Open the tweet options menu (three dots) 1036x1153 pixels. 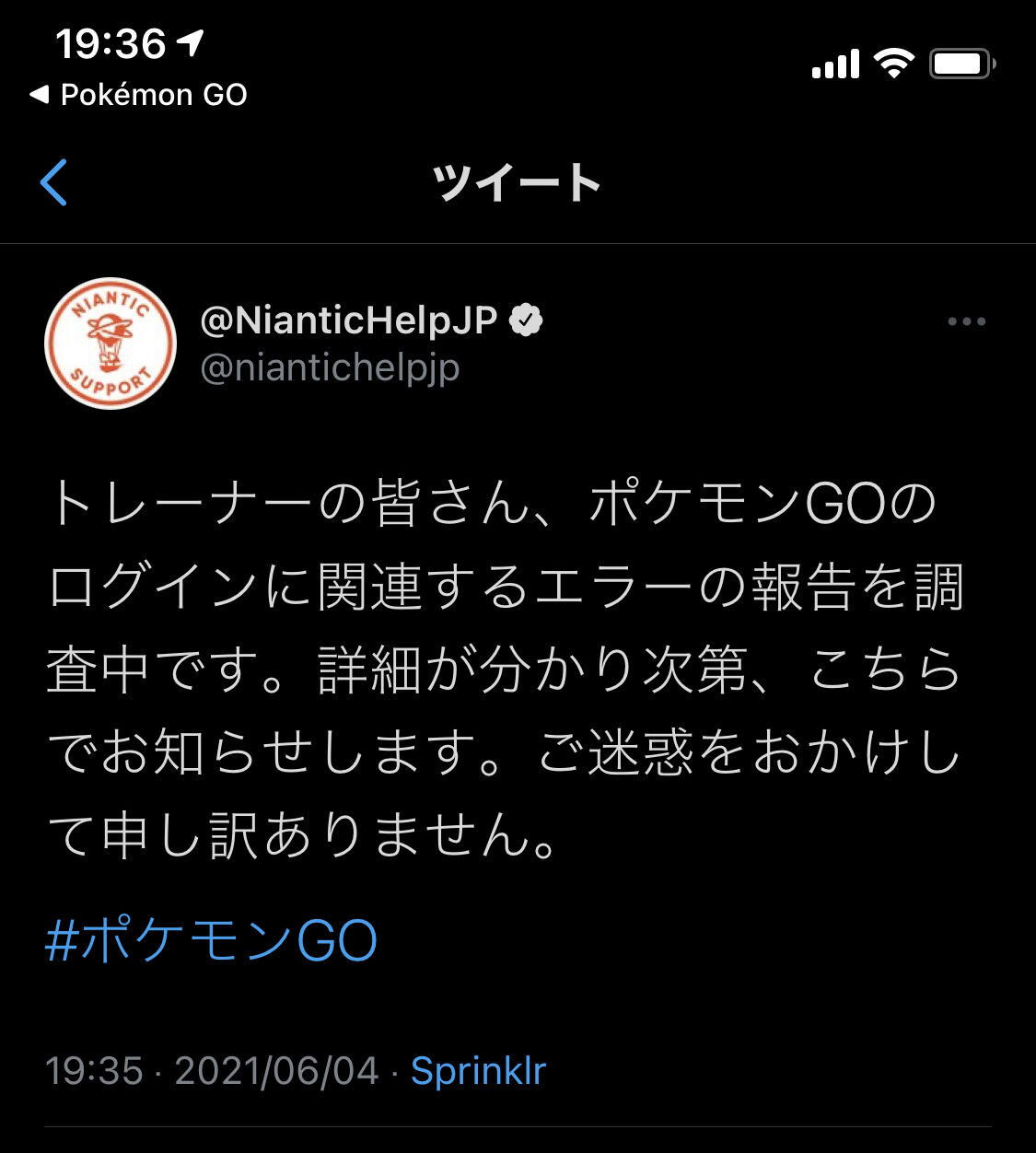[965, 320]
